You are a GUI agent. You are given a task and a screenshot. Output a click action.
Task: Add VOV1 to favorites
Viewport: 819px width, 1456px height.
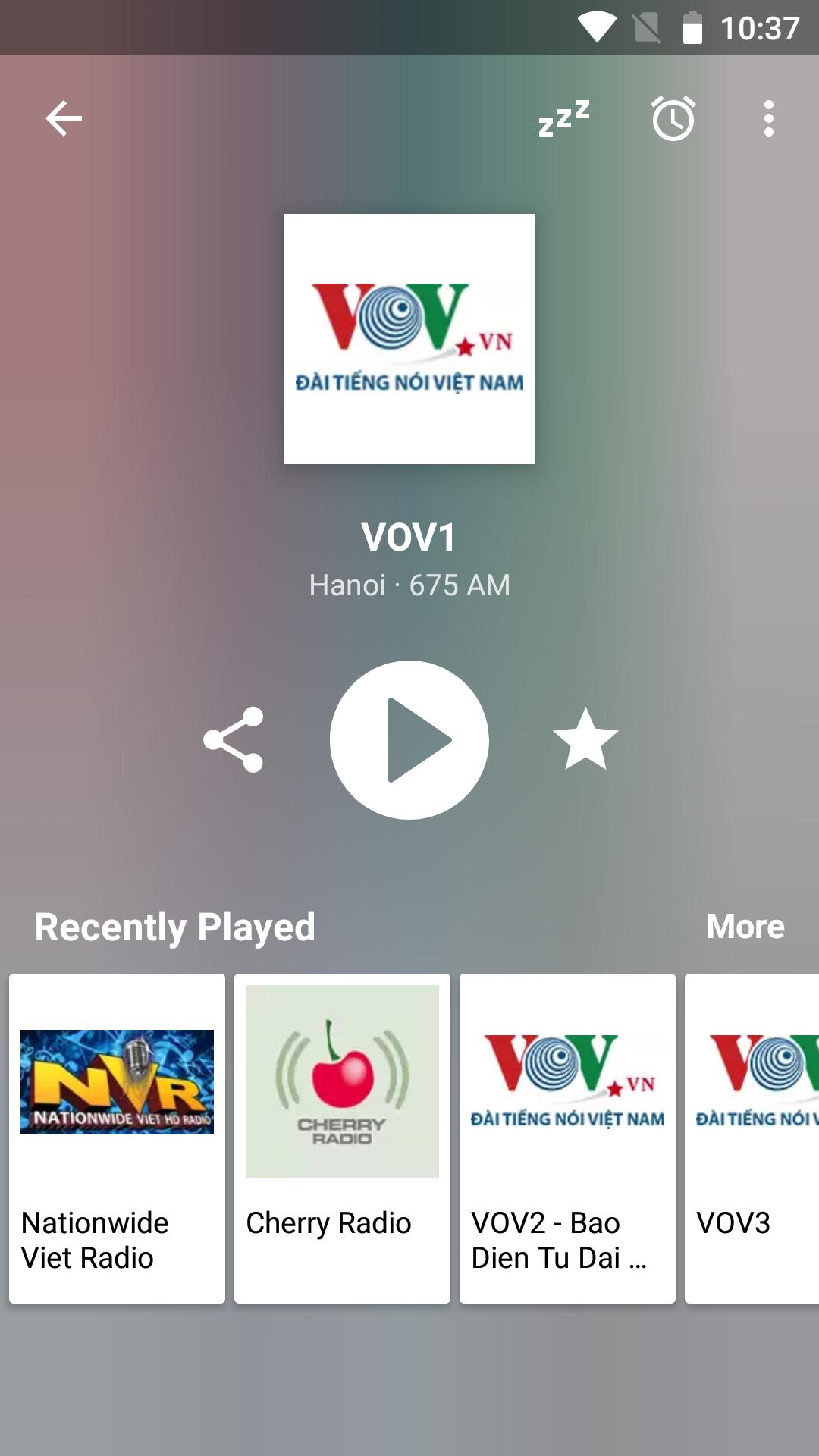pyautogui.click(x=585, y=739)
